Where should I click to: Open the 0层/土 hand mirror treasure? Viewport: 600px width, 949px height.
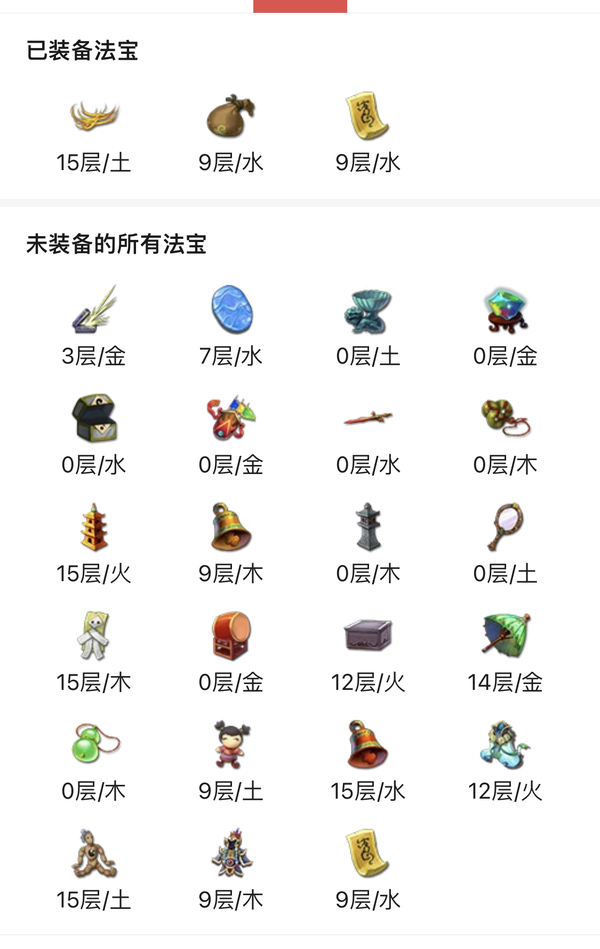pyautogui.click(x=505, y=528)
